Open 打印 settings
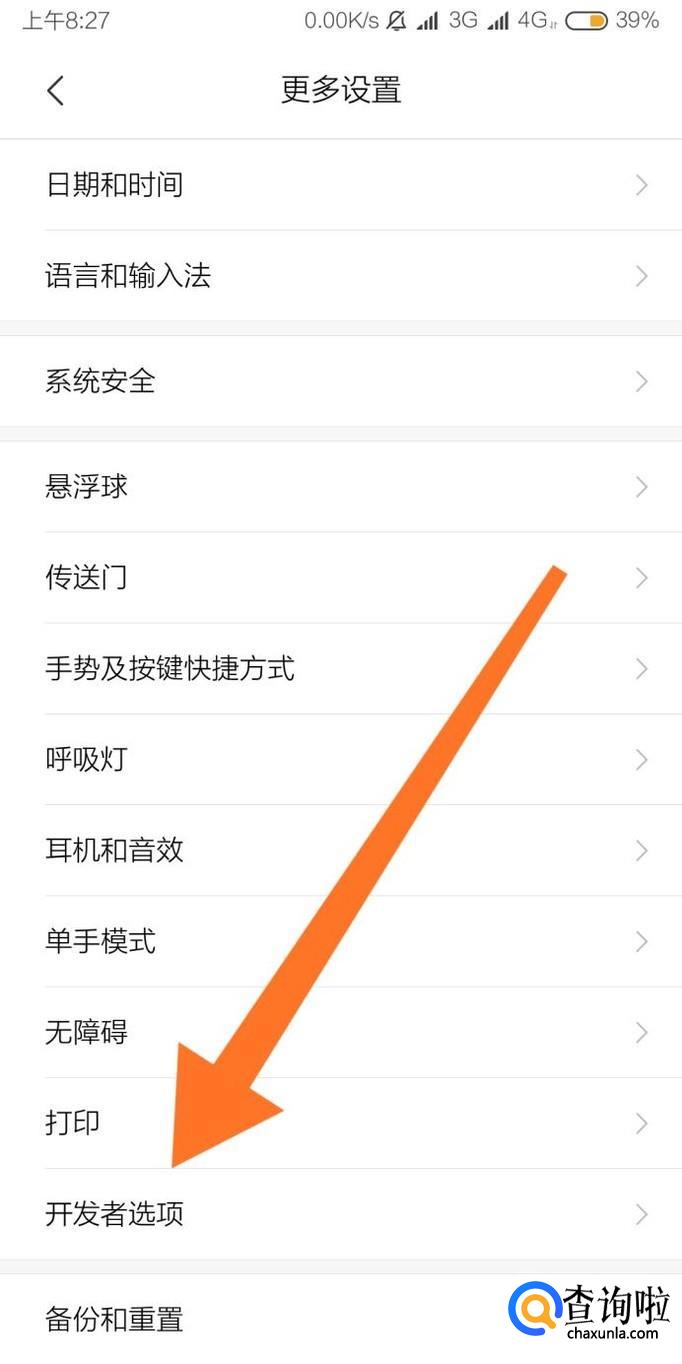 341,1124
